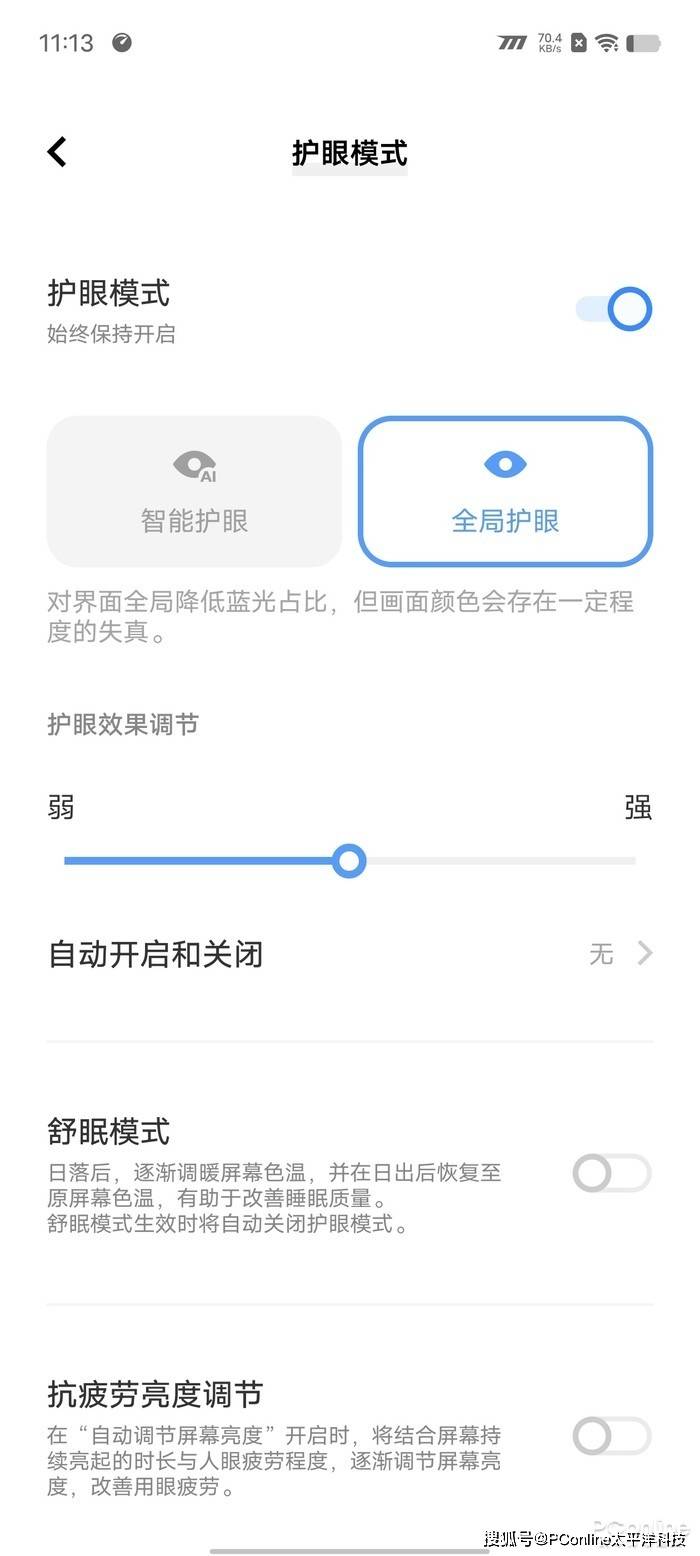Turn off the 护眼模式 switch
700x1556 pixels.
coord(614,309)
